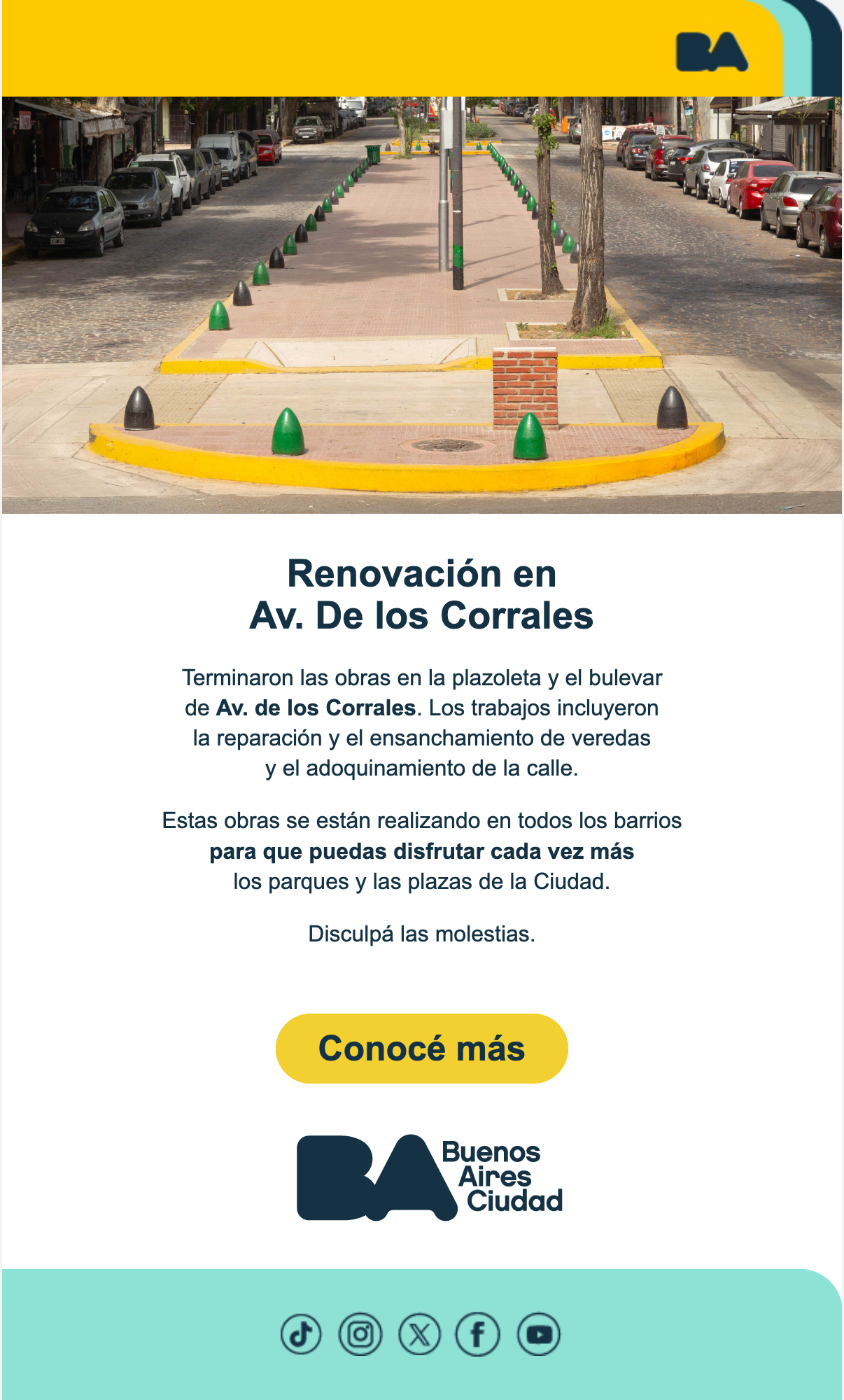Open the Facebook social icon

pos(477,1334)
